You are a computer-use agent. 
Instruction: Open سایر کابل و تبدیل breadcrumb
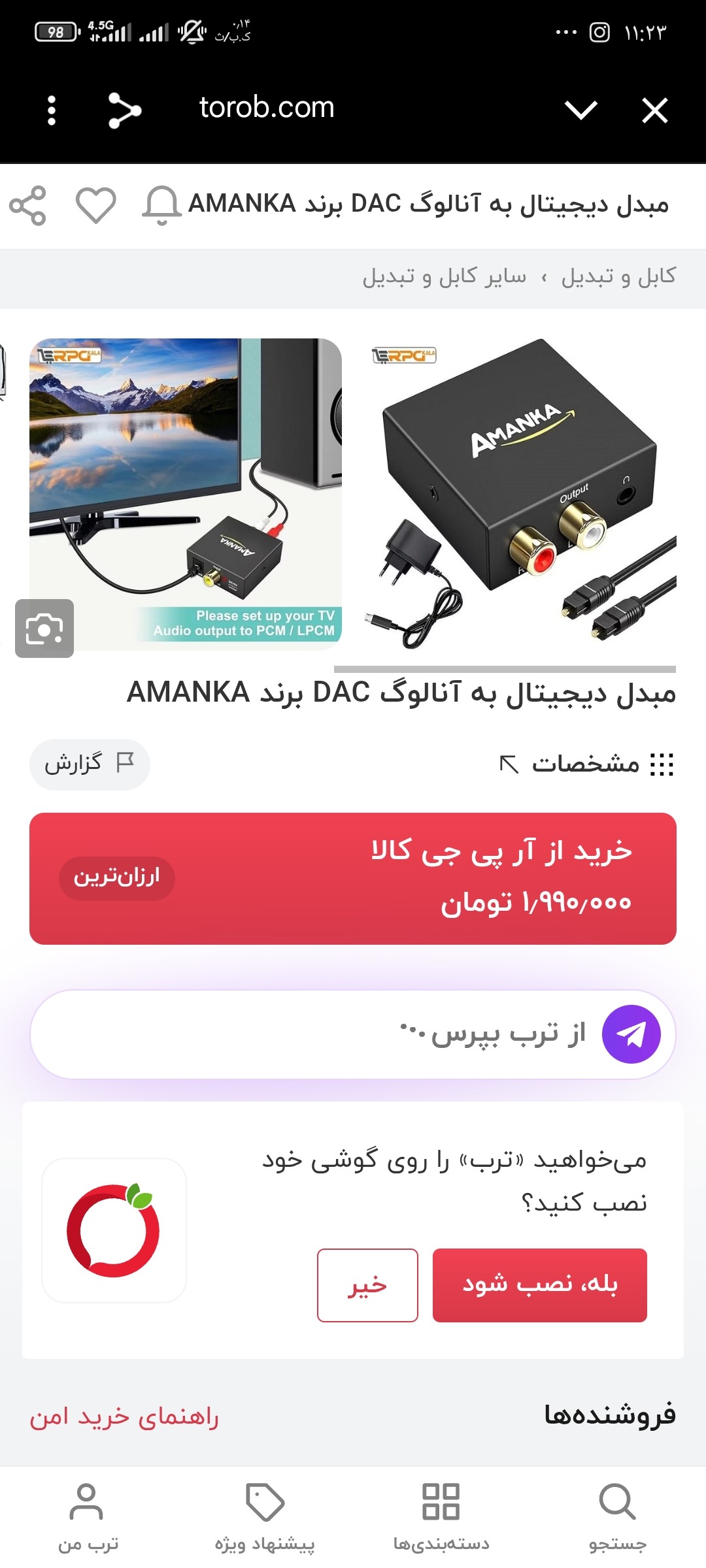[x=445, y=277]
